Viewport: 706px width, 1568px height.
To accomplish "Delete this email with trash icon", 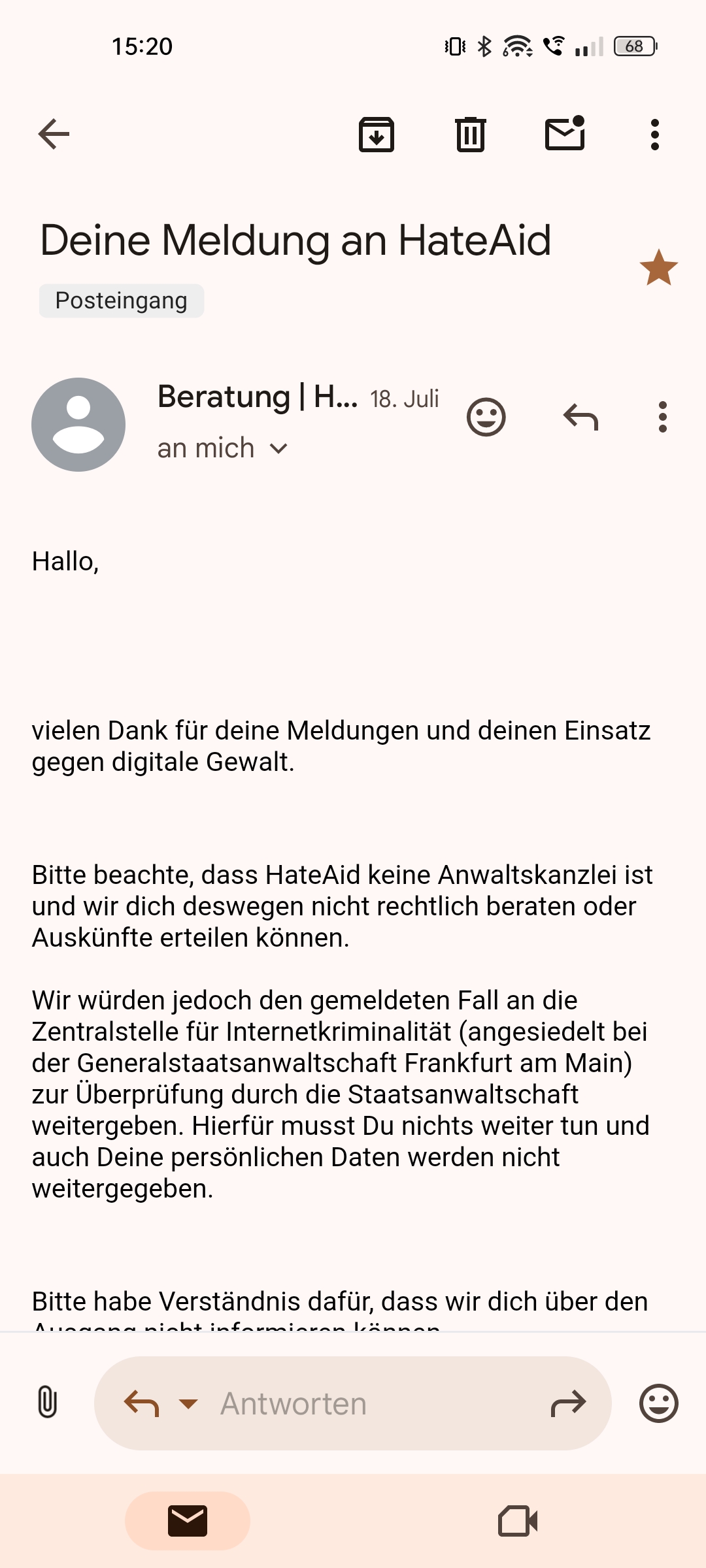I will (x=470, y=135).
